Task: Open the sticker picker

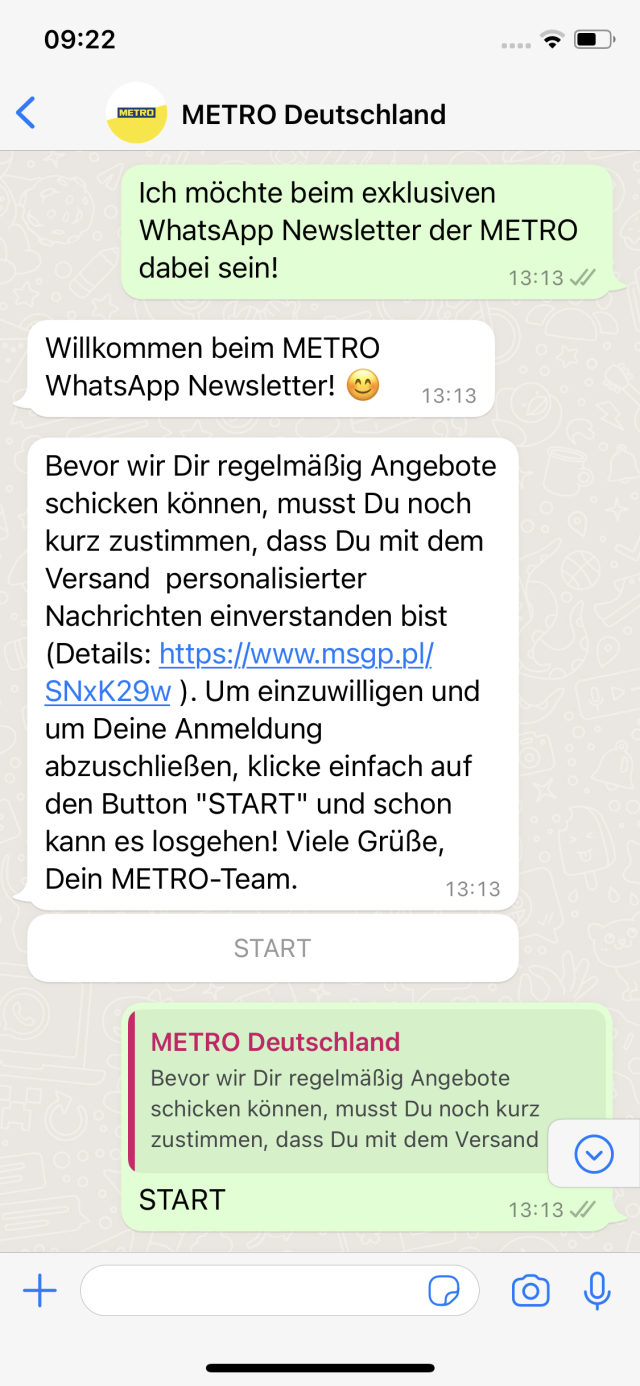Action: click(x=444, y=1291)
